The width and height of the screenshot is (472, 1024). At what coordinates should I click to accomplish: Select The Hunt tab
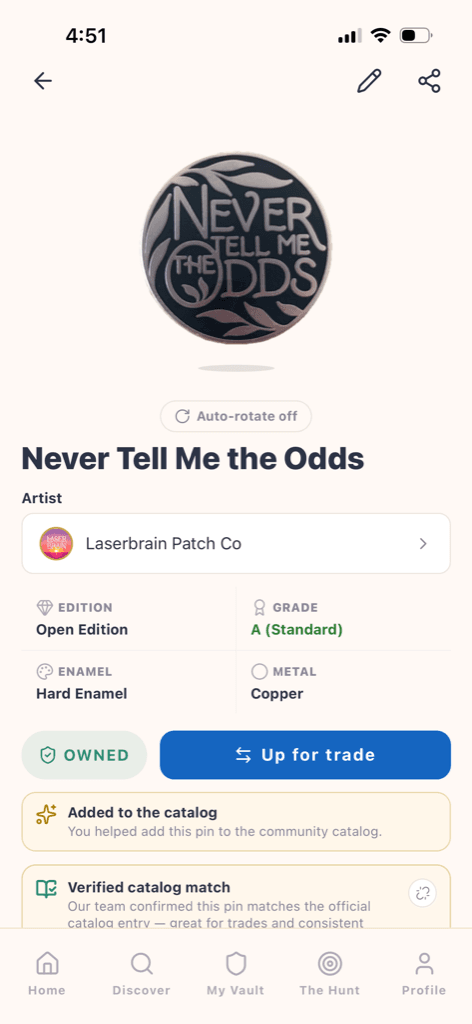[x=330, y=974]
